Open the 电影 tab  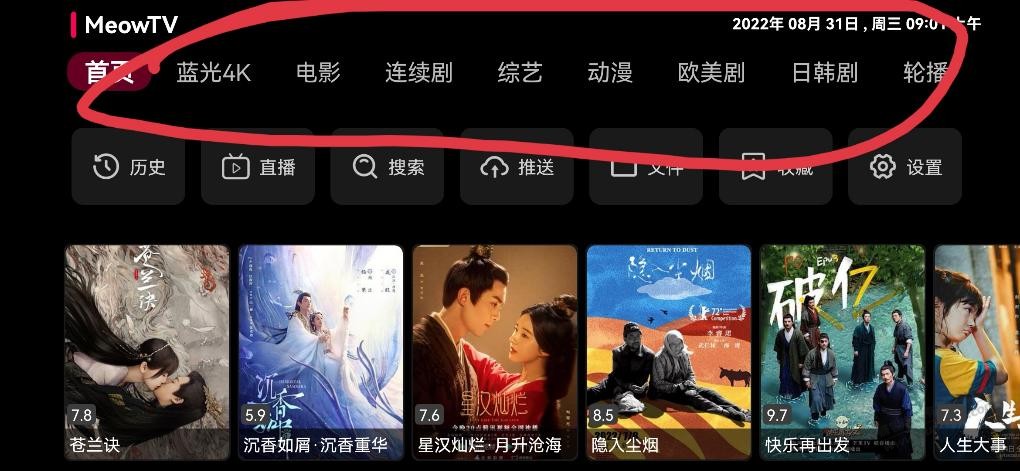318,72
